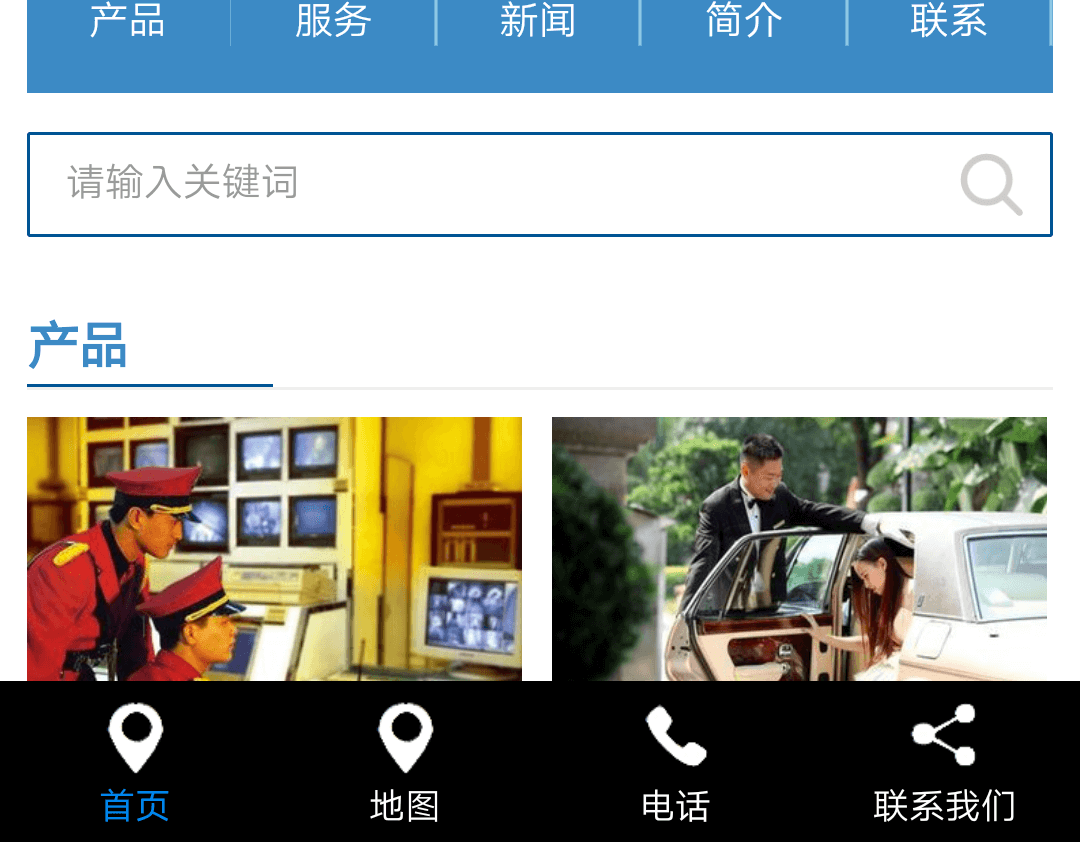The width and height of the screenshot is (1080, 842).
Task: Select the 联系 top navigation item
Action: [x=948, y=22]
